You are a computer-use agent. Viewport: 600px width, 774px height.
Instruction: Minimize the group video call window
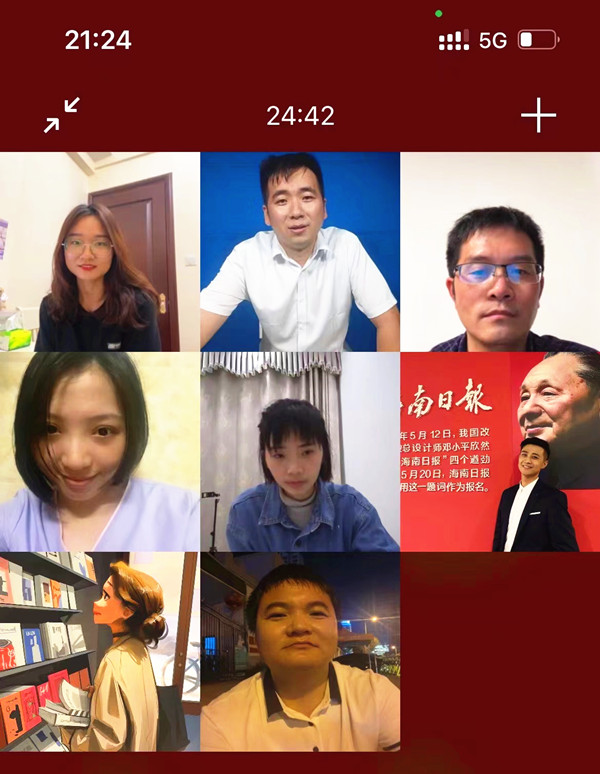click(x=61, y=116)
